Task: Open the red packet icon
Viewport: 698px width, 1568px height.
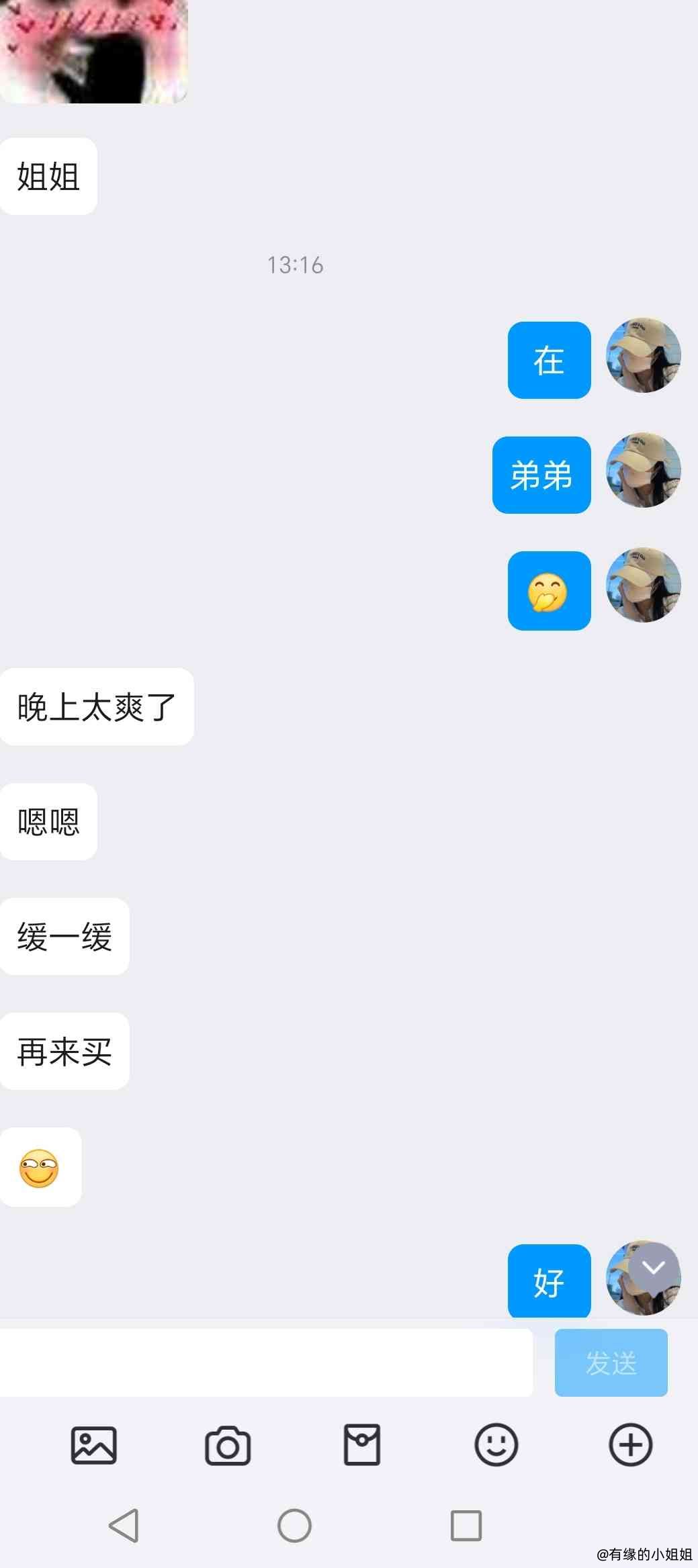Action: 362,1444
